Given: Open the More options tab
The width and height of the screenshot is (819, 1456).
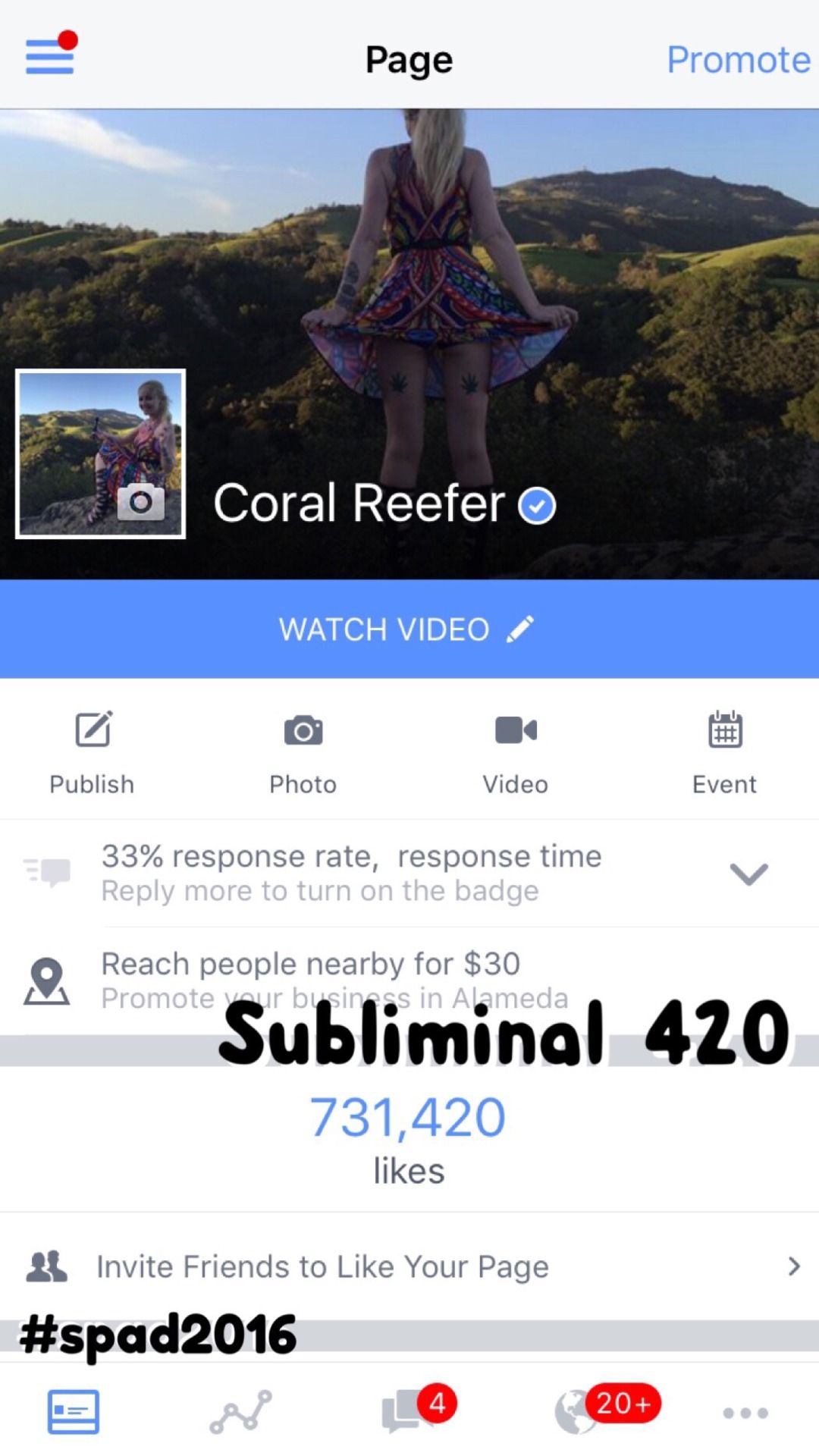Looking at the screenshot, I should 745,1413.
